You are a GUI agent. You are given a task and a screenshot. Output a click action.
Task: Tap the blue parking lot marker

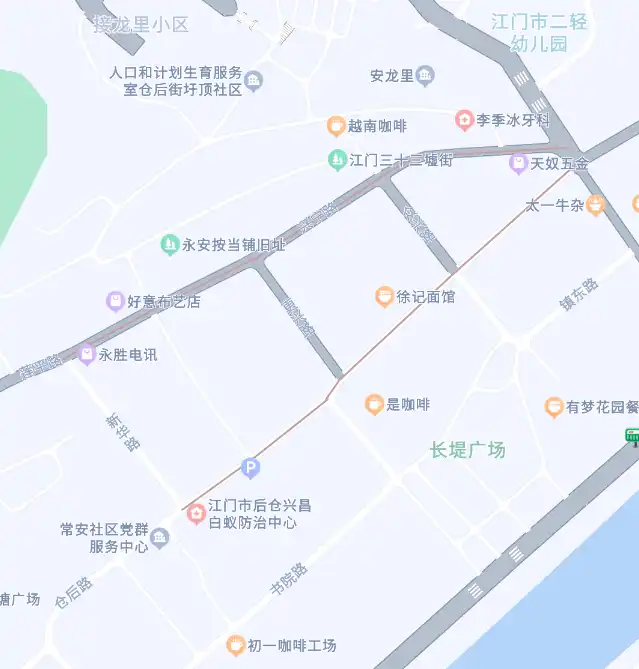251,467
